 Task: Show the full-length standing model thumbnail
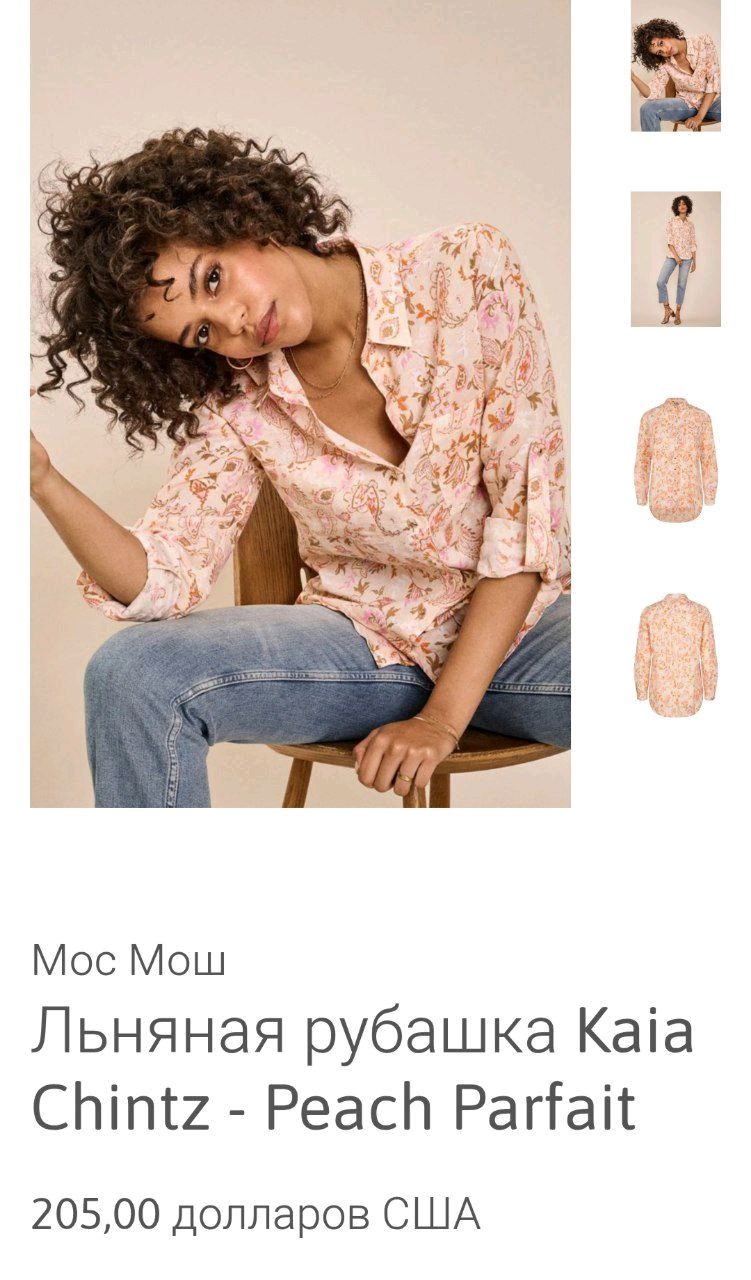point(675,259)
